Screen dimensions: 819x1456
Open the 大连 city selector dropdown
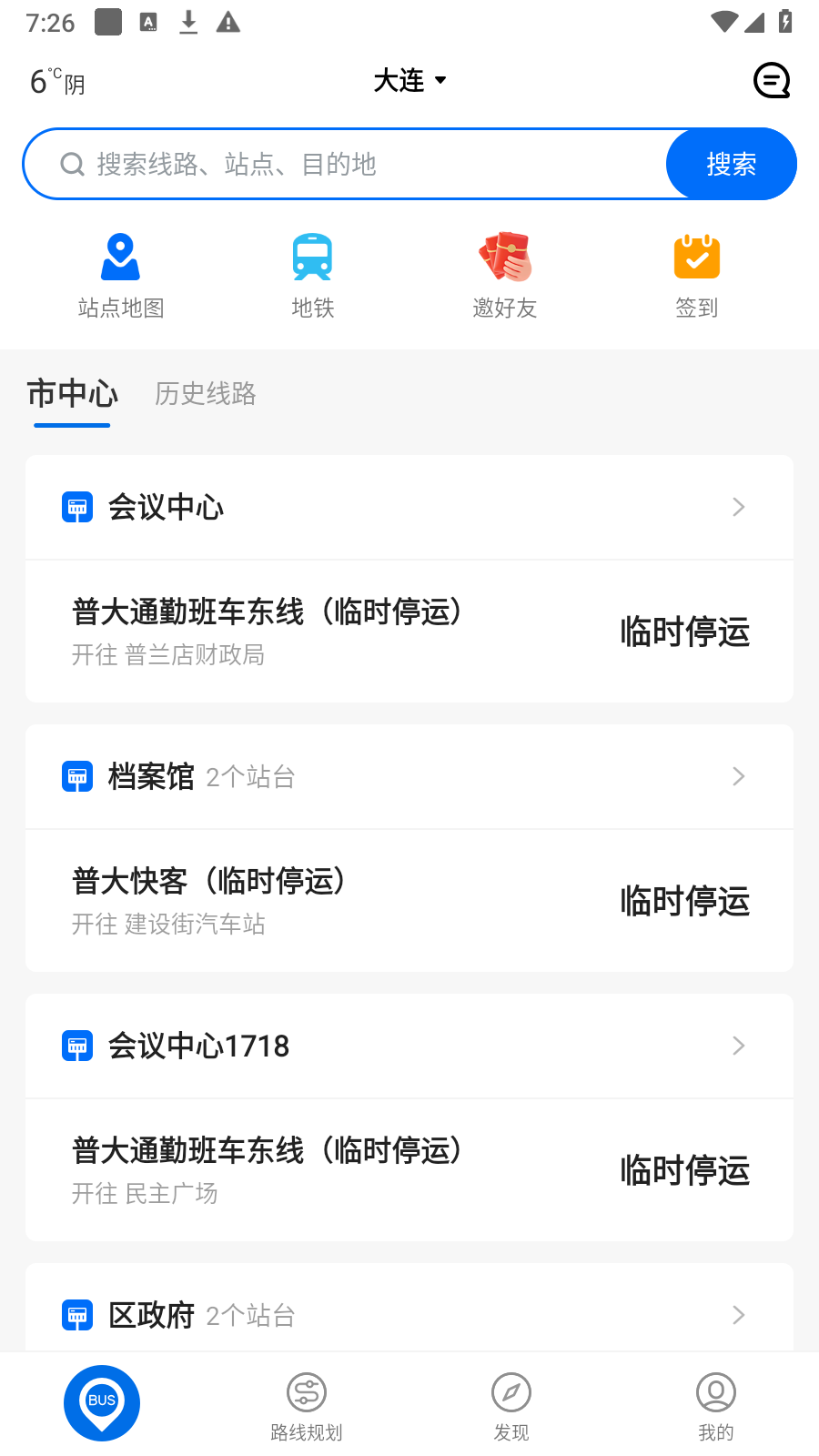[x=409, y=80]
